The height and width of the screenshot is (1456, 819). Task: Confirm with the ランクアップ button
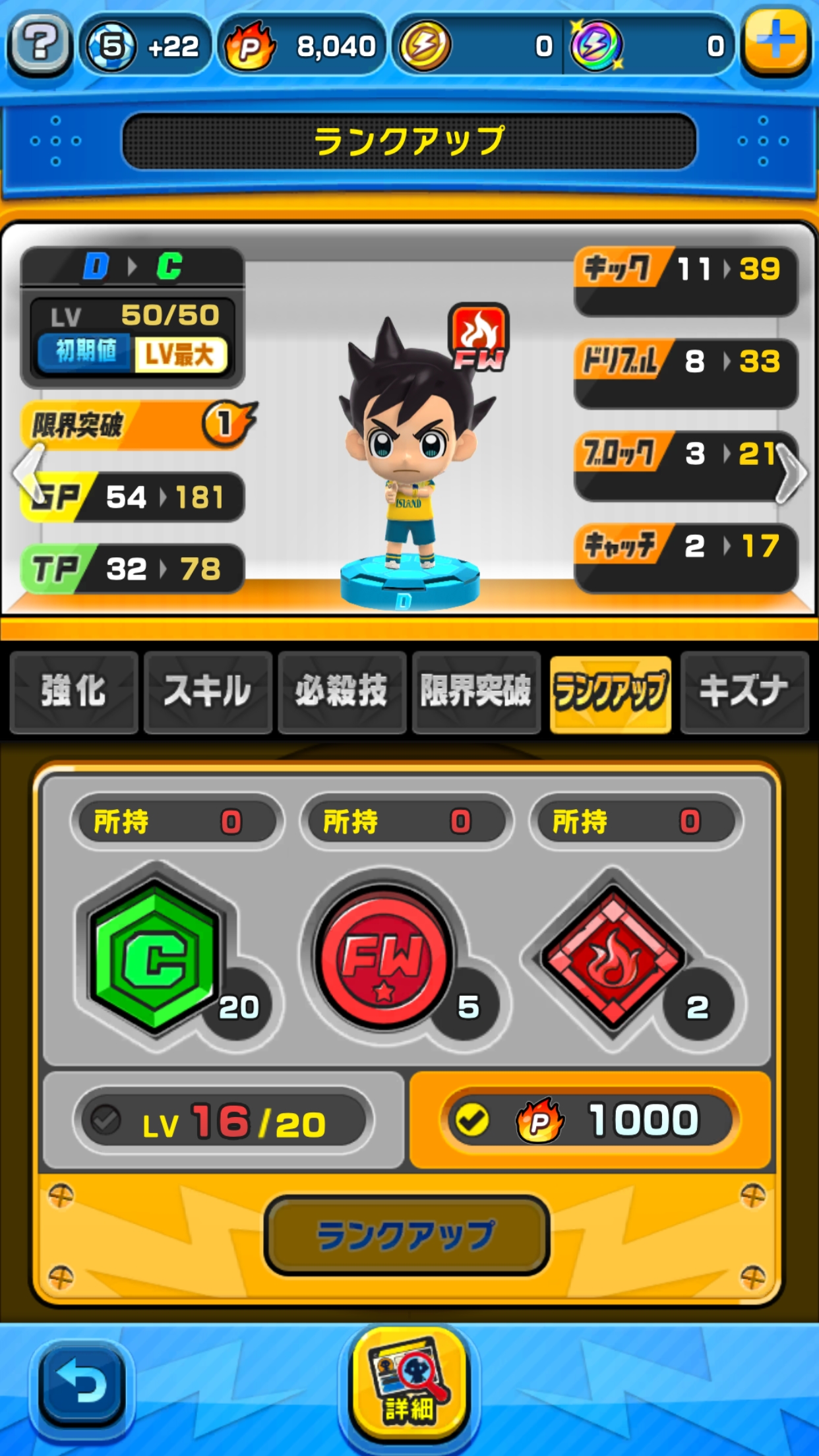(406, 1235)
